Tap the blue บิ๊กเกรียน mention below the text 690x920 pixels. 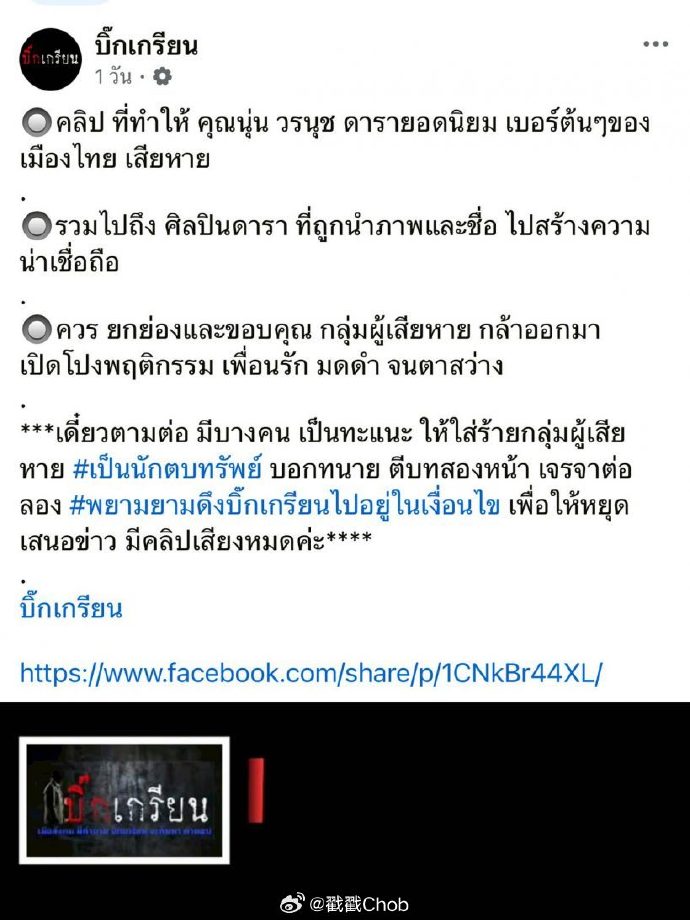(x=71, y=609)
